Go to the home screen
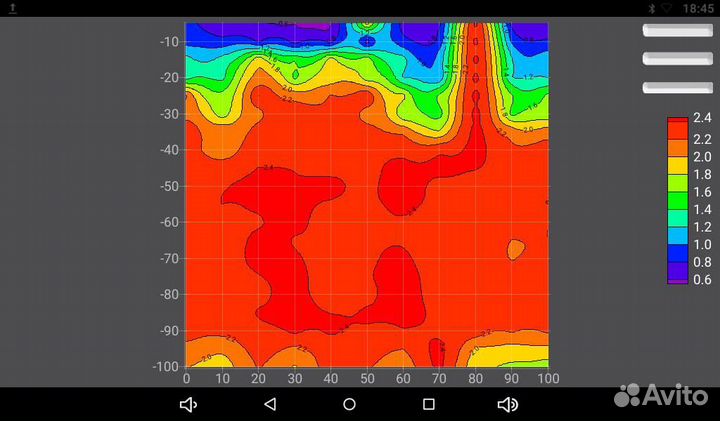 coord(349,404)
